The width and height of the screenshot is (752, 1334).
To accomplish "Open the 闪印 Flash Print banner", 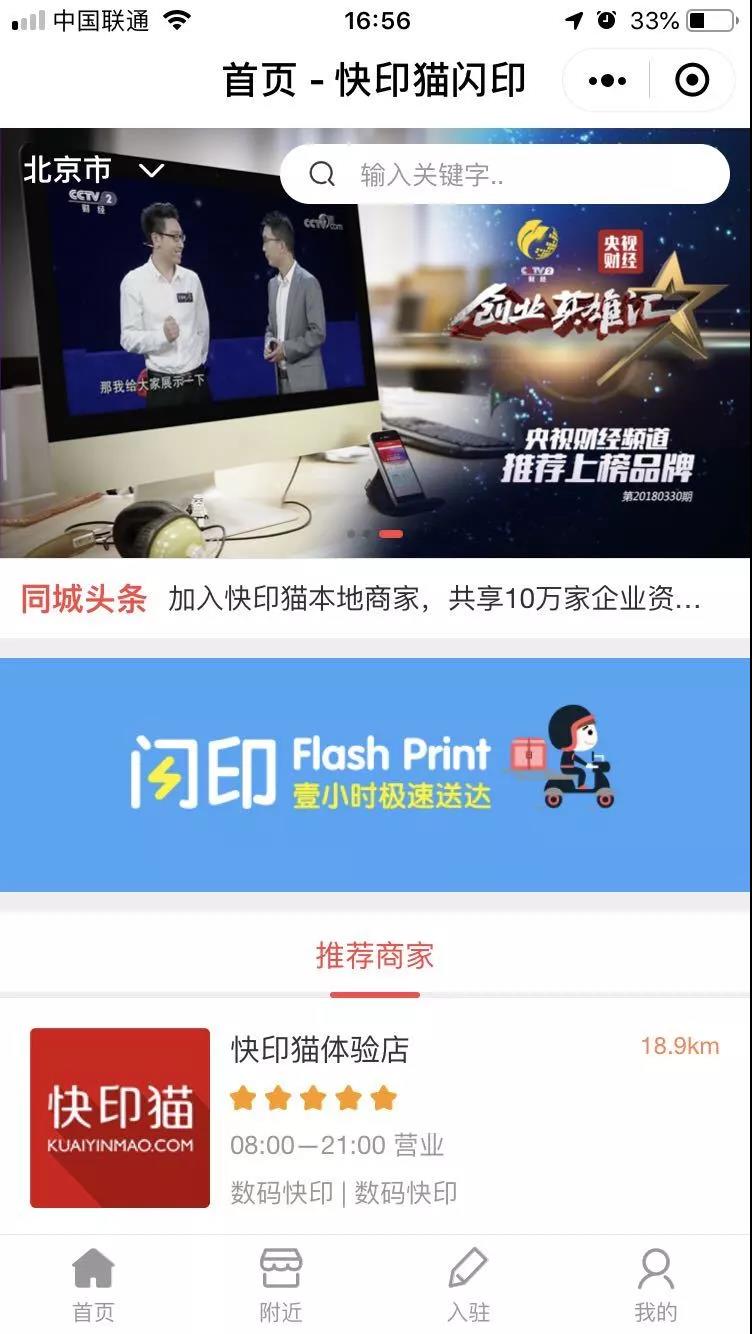I will coord(375,774).
